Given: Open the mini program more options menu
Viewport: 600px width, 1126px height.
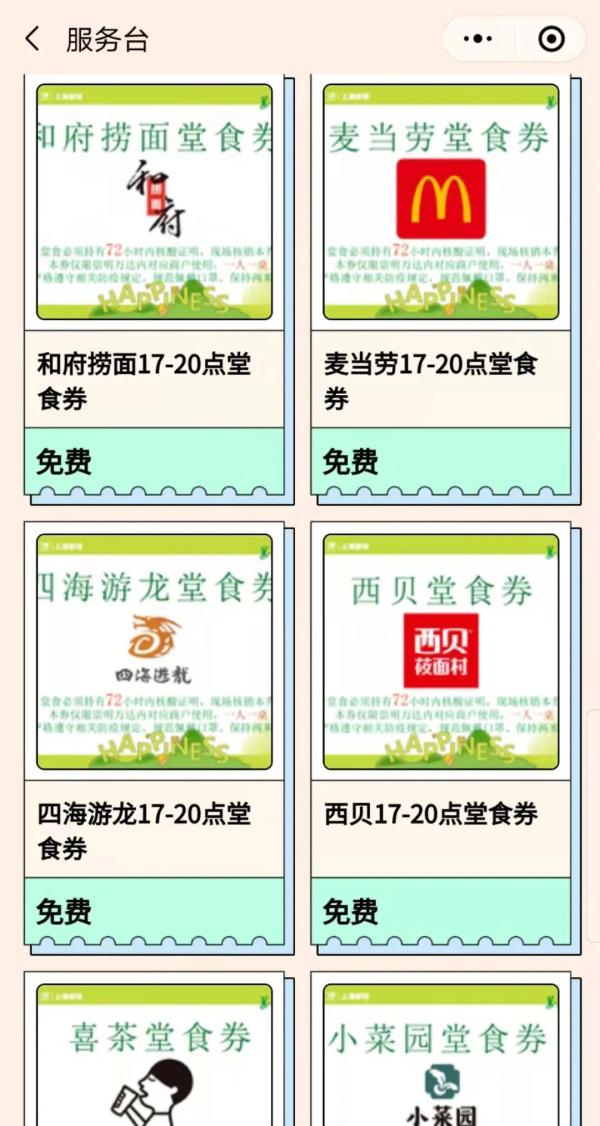Looking at the screenshot, I should pos(479,39).
